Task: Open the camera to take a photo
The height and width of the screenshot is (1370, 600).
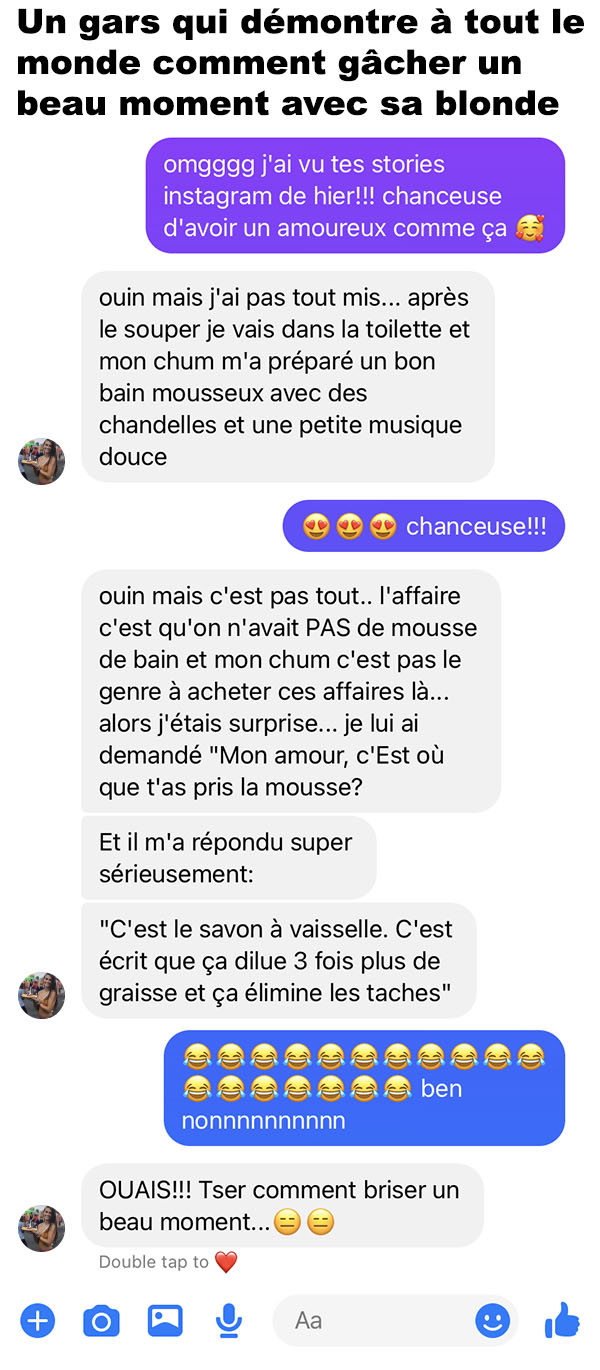Action: [101, 1321]
